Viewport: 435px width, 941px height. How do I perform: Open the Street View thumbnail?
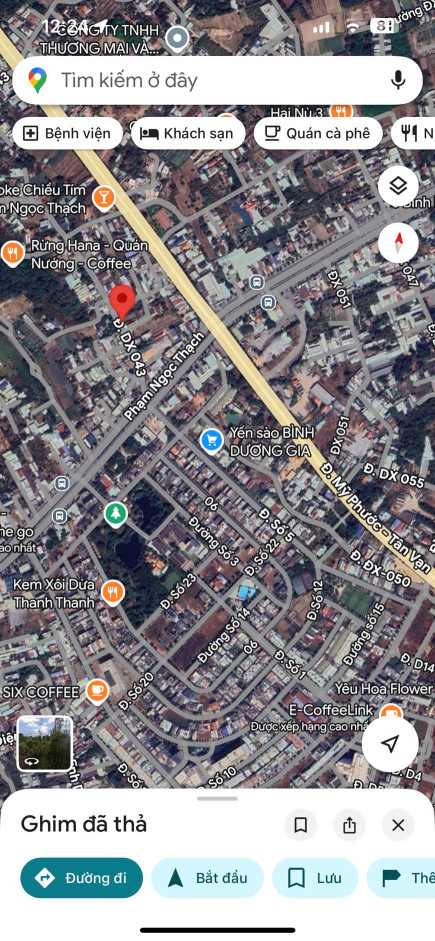[45, 744]
